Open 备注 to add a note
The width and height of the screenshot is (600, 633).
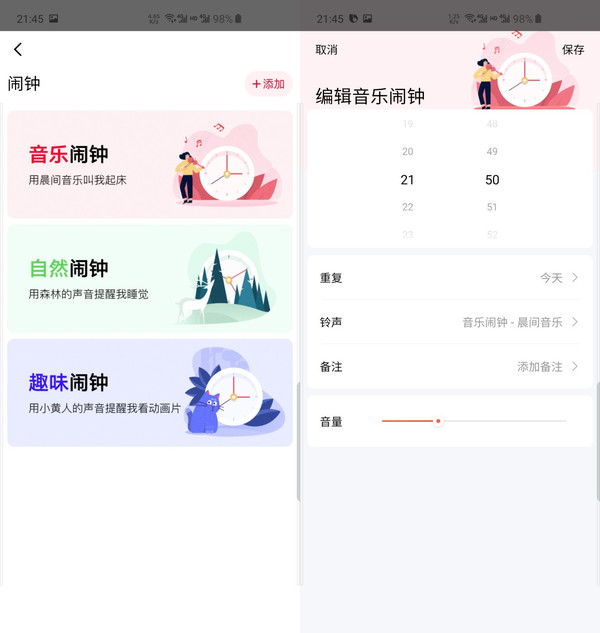448,367
